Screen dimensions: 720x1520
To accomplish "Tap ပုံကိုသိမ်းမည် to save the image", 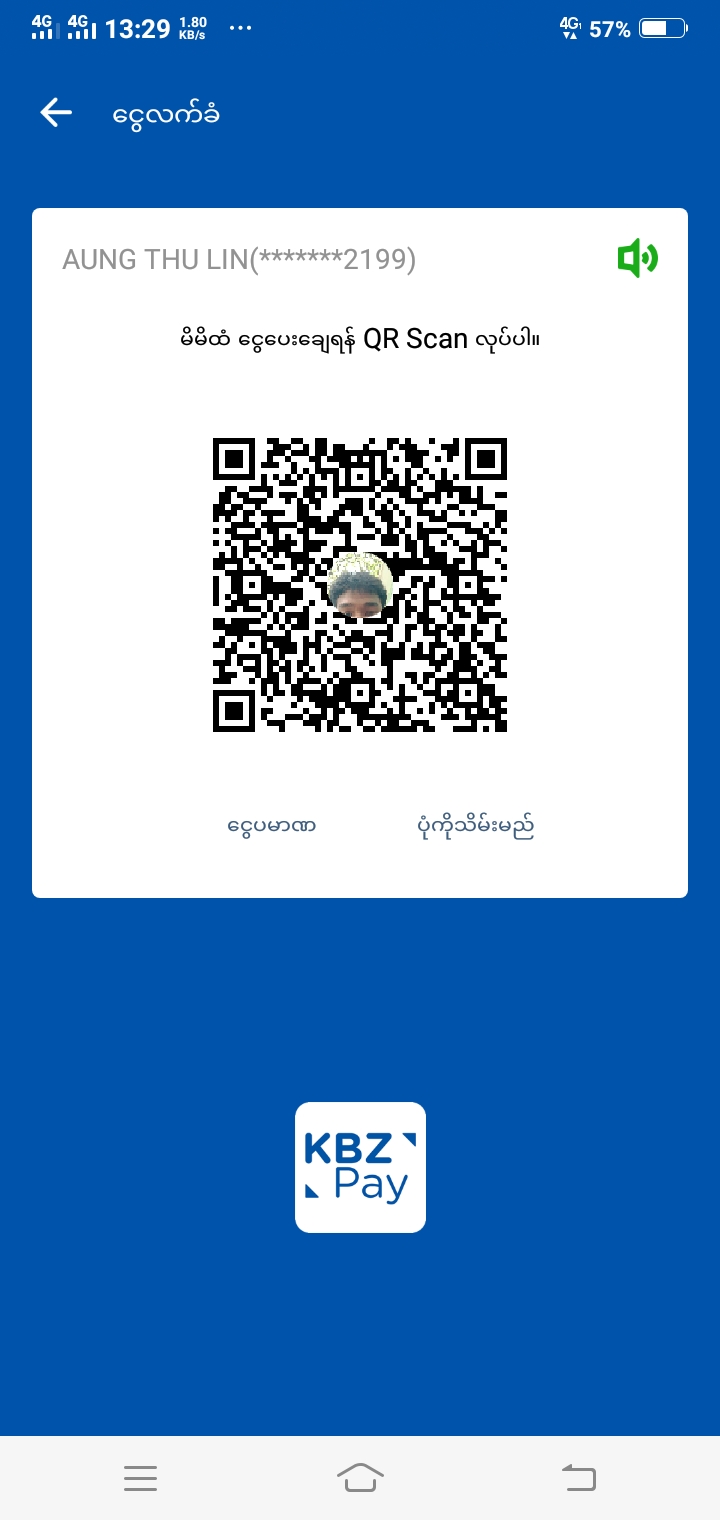I will [475, 827].
